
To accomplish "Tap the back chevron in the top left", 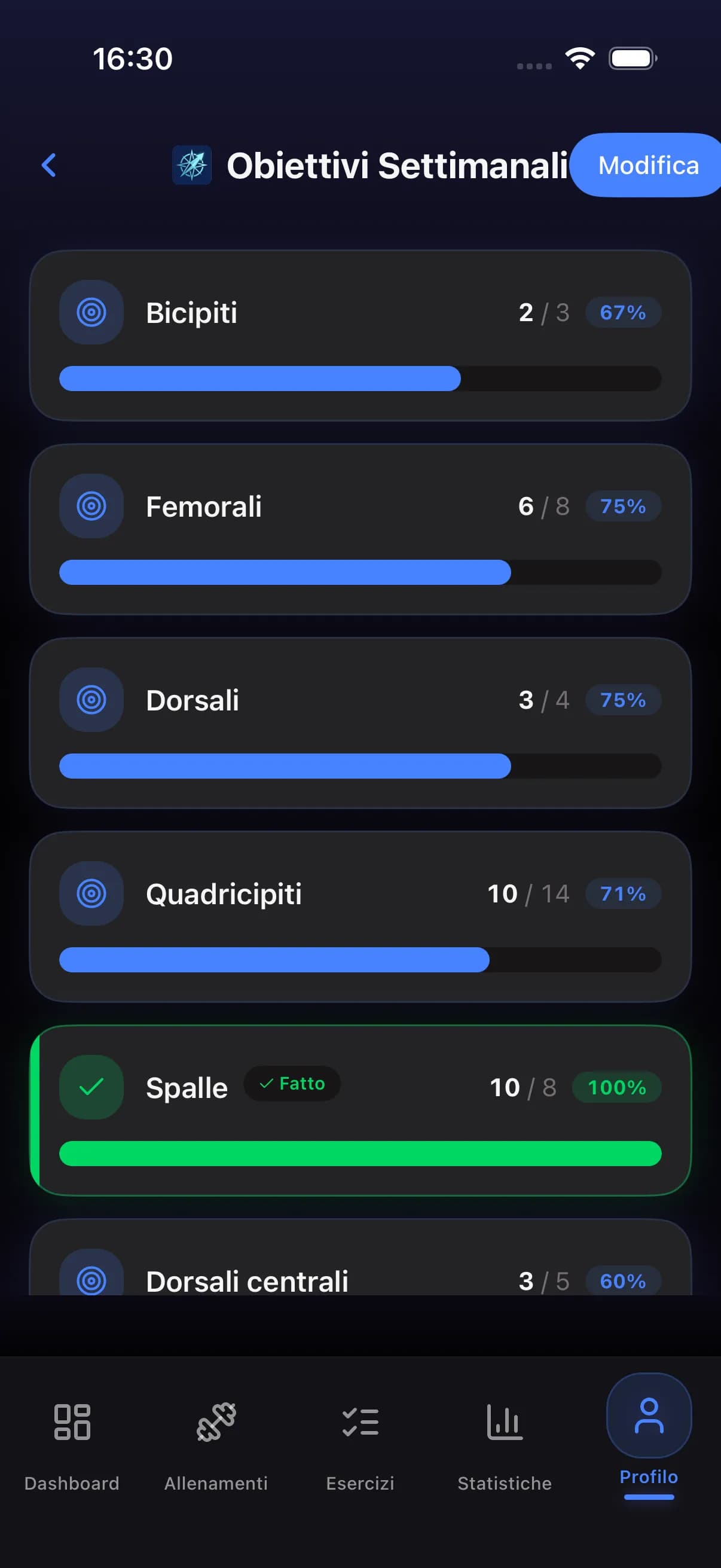I will pos(48,165).
